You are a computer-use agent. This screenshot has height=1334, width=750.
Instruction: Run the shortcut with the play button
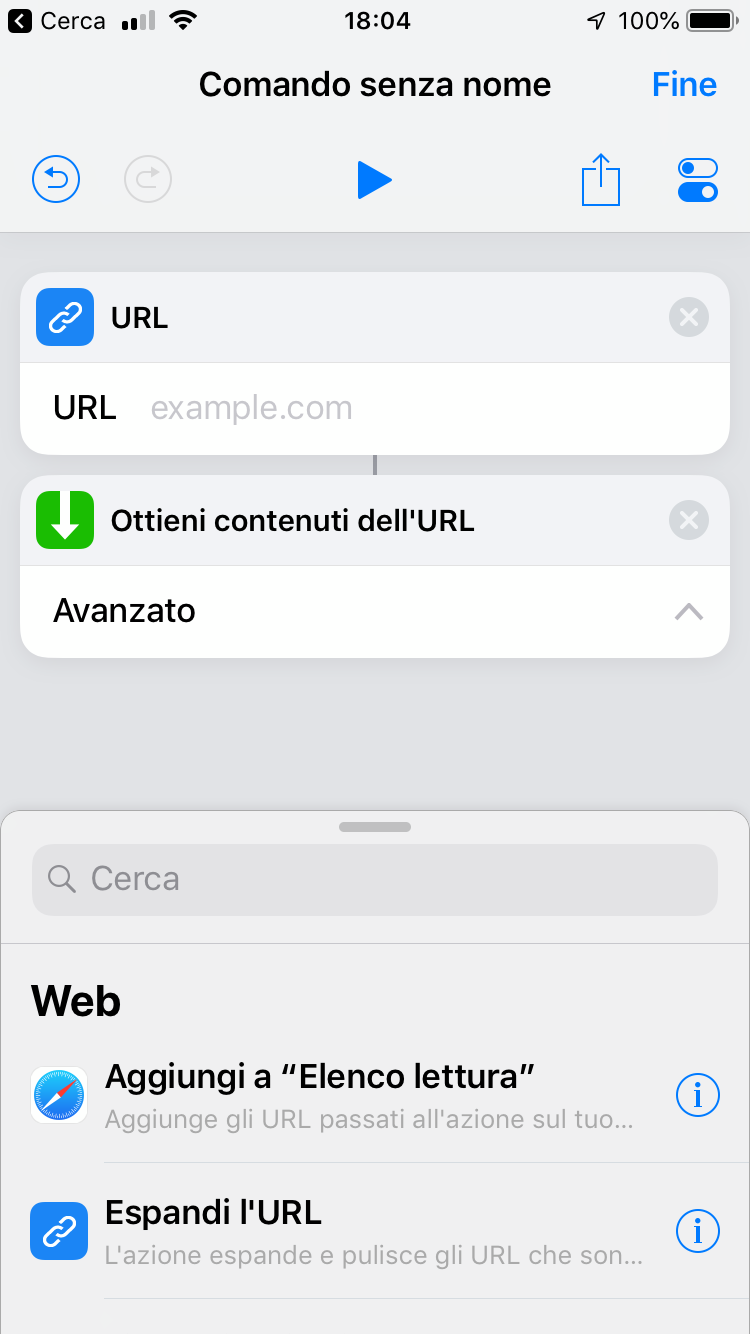pos(374,180)
